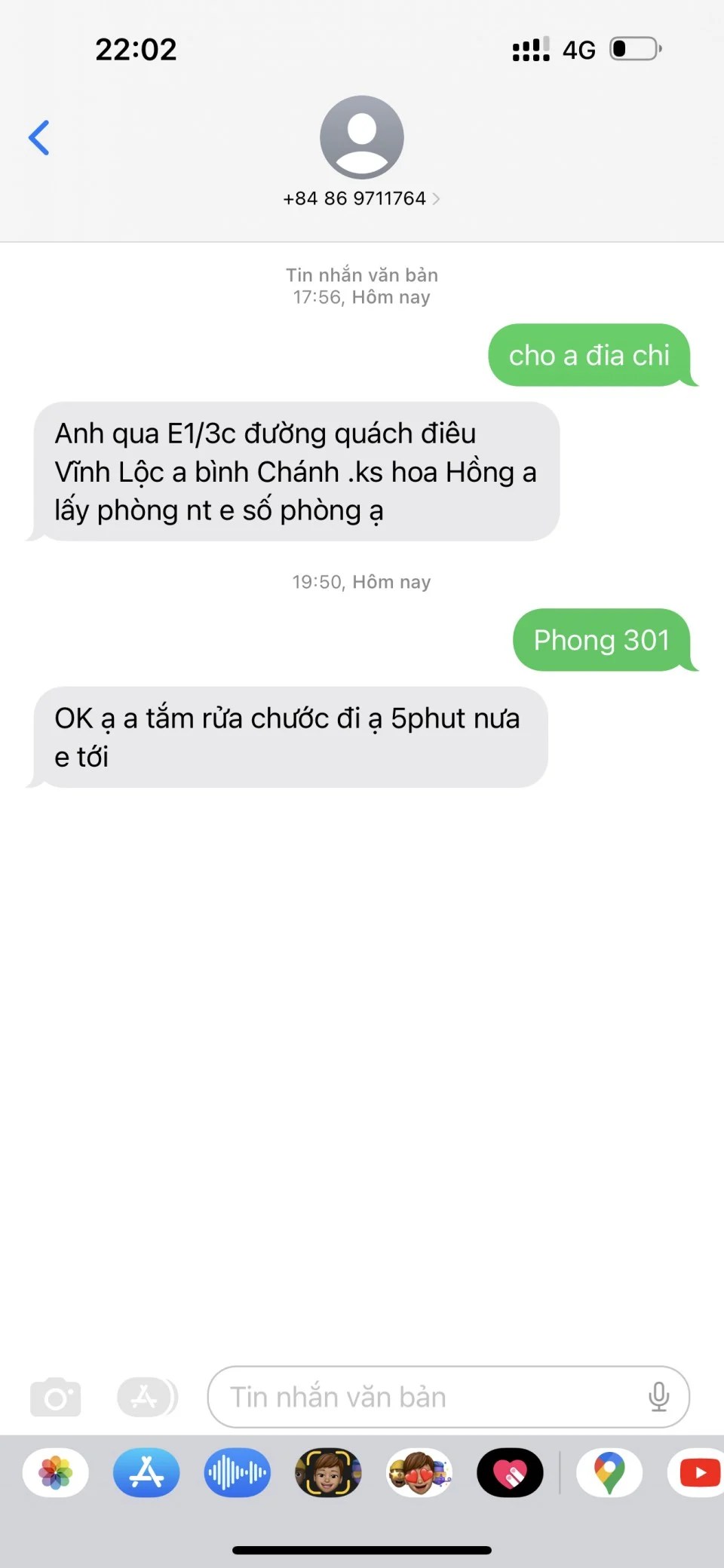Open contact details for +84 86 9711764

coord(361,198)
